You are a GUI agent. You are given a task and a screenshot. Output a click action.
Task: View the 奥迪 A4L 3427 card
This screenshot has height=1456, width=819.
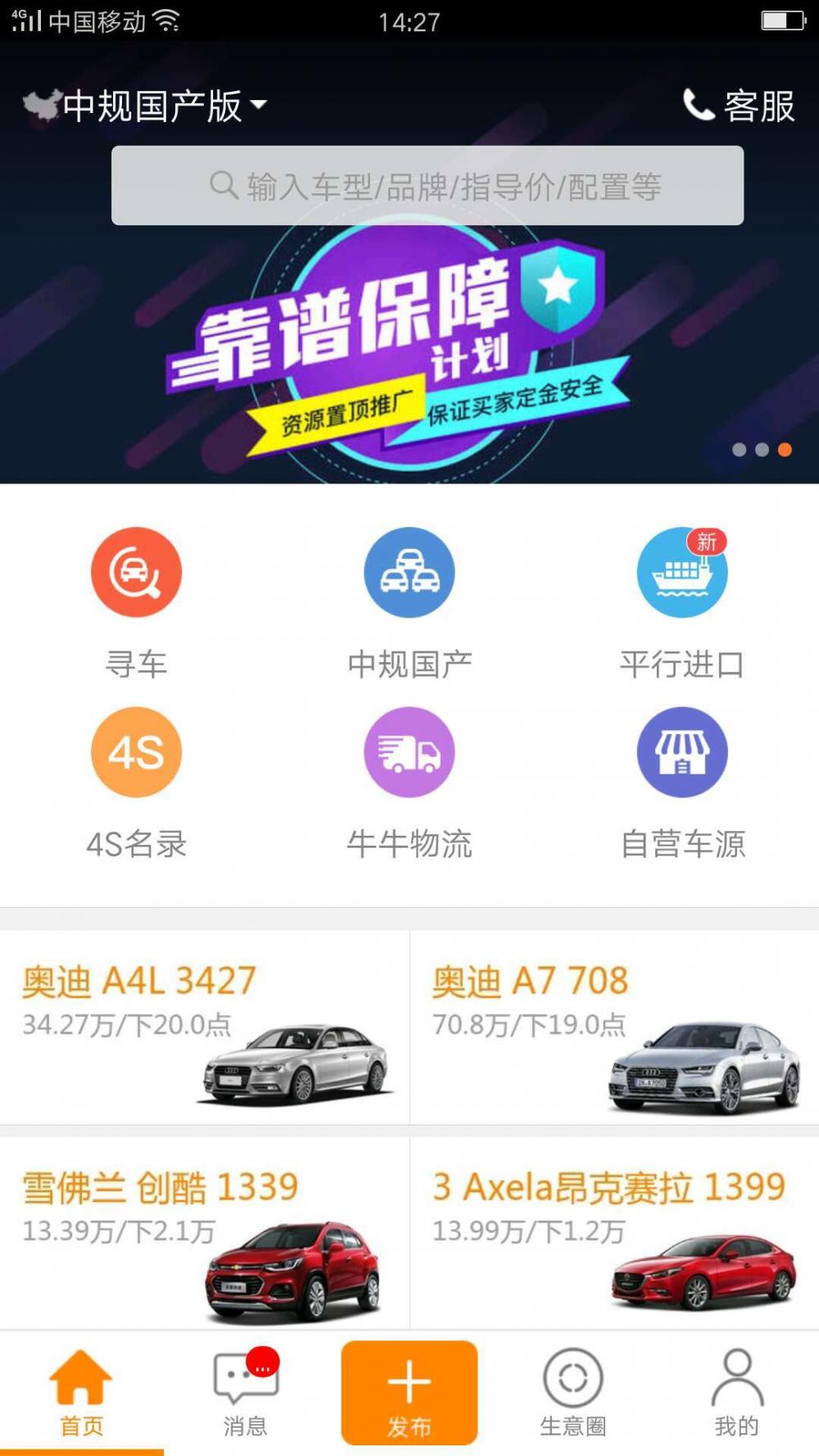coord(205,1027)
